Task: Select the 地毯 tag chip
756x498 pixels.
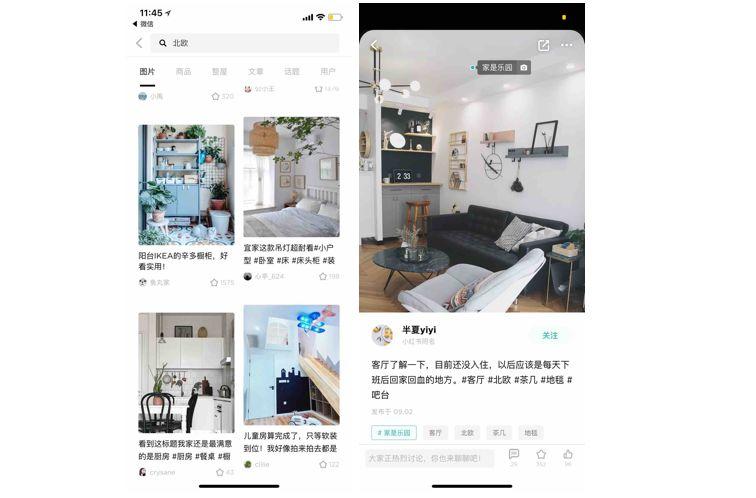Action: 531,433
